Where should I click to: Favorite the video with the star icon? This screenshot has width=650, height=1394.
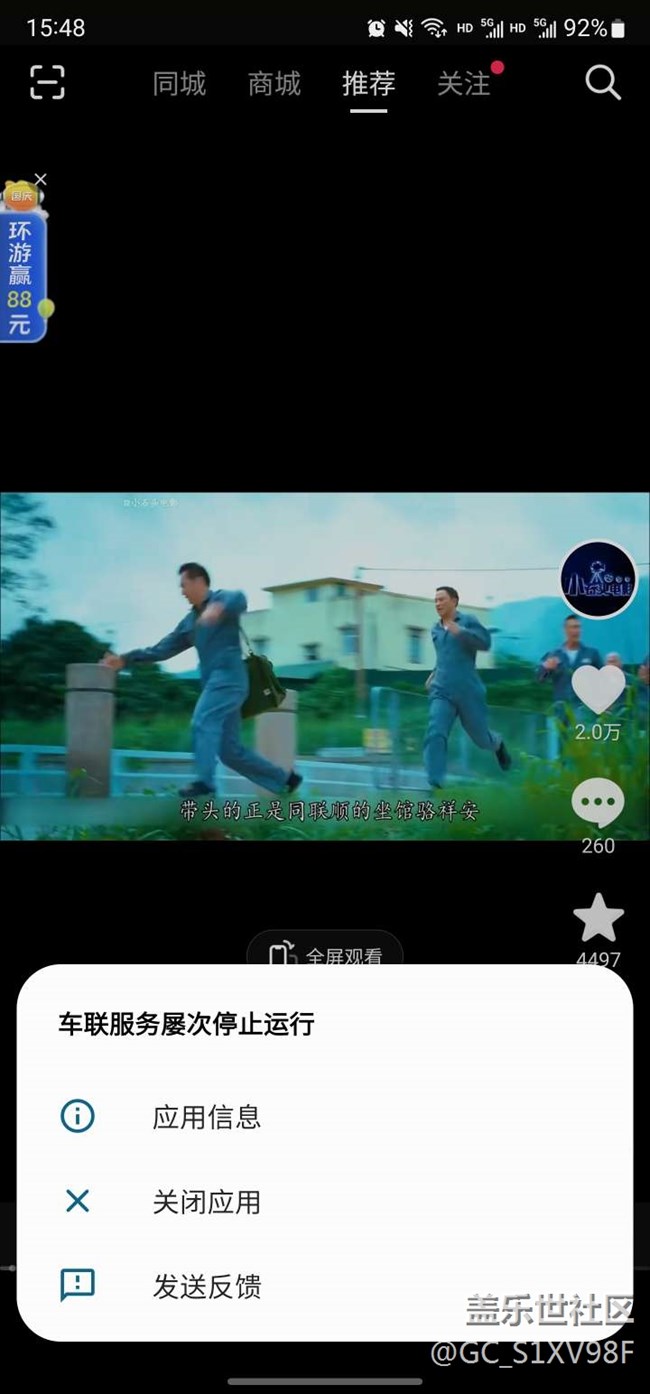tap(598, 918)
